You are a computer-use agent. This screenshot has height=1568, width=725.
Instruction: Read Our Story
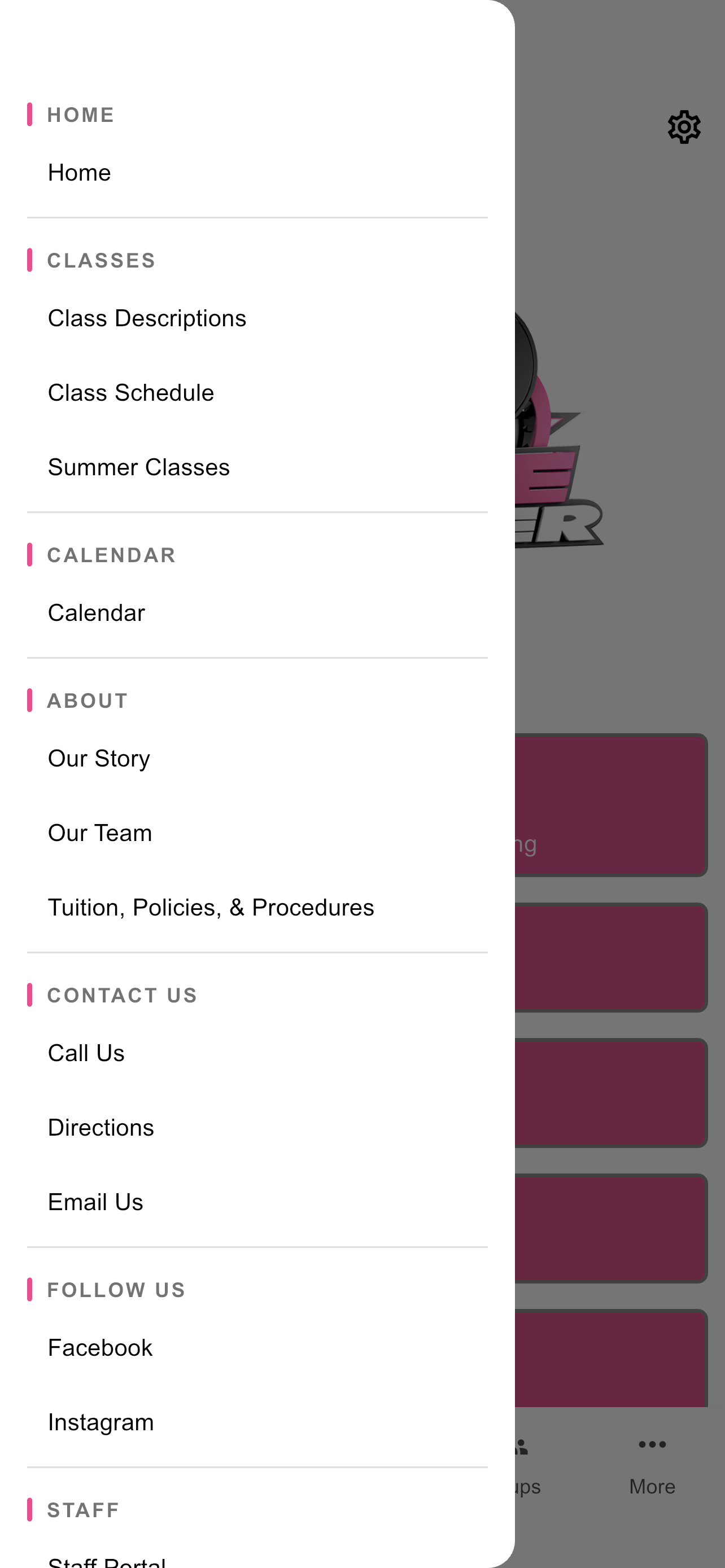pos(257,759)
